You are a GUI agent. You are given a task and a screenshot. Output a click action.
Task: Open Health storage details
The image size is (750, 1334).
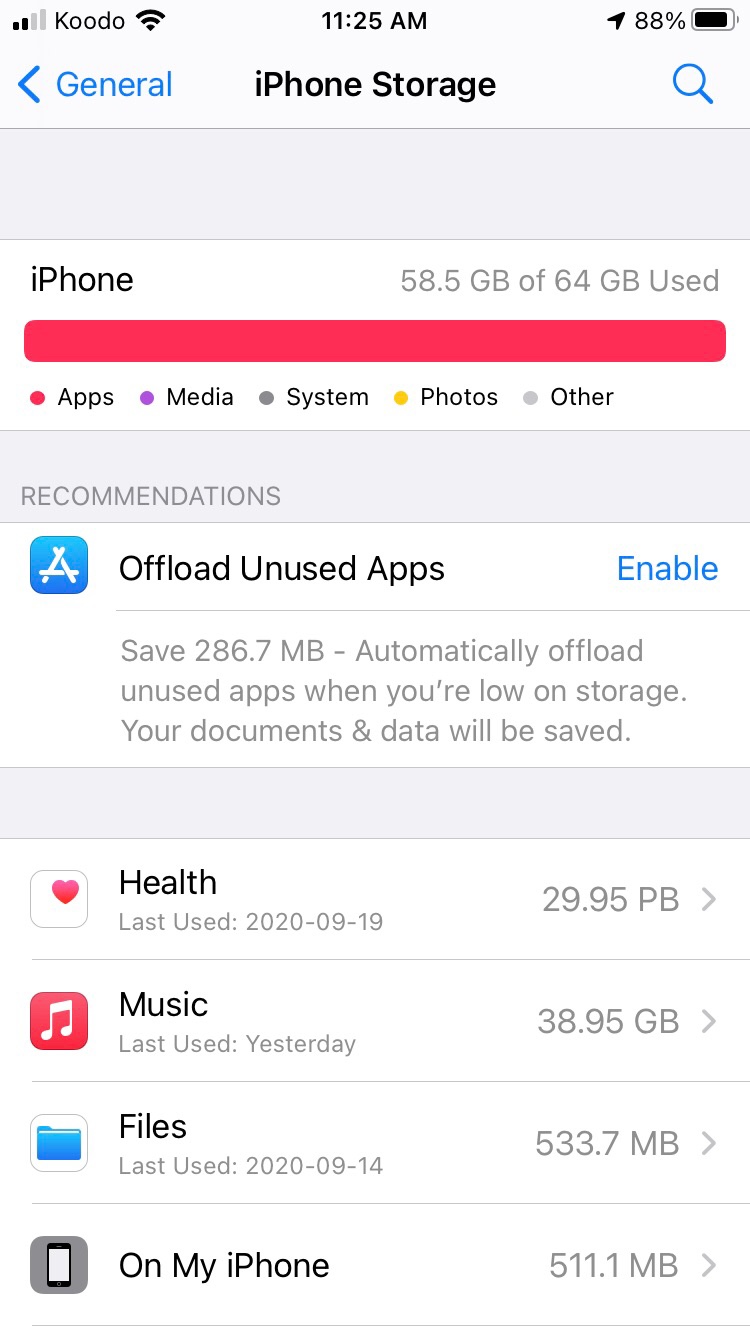(375, 899)
